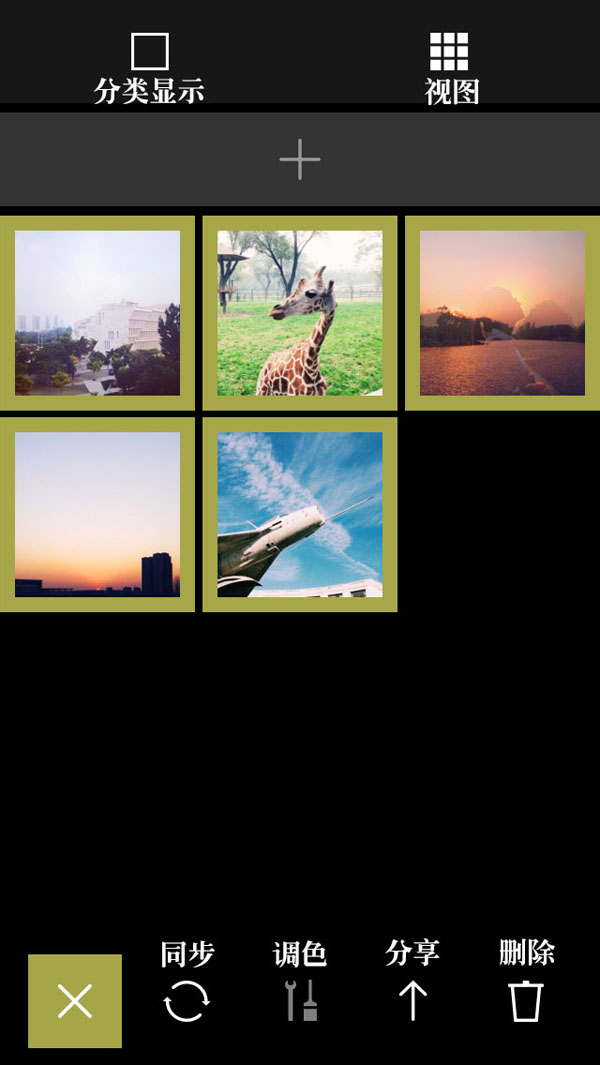Switch the grid layout via 视图
This screenshot has height=1065, width=600.
(451, 69)
